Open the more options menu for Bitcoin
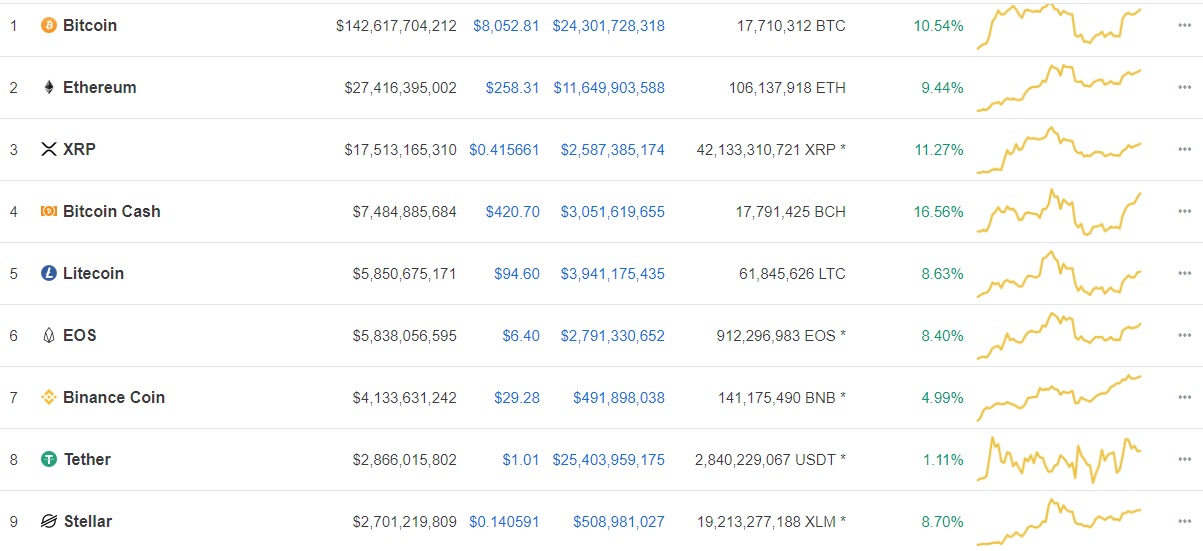 coord(1185,25)
